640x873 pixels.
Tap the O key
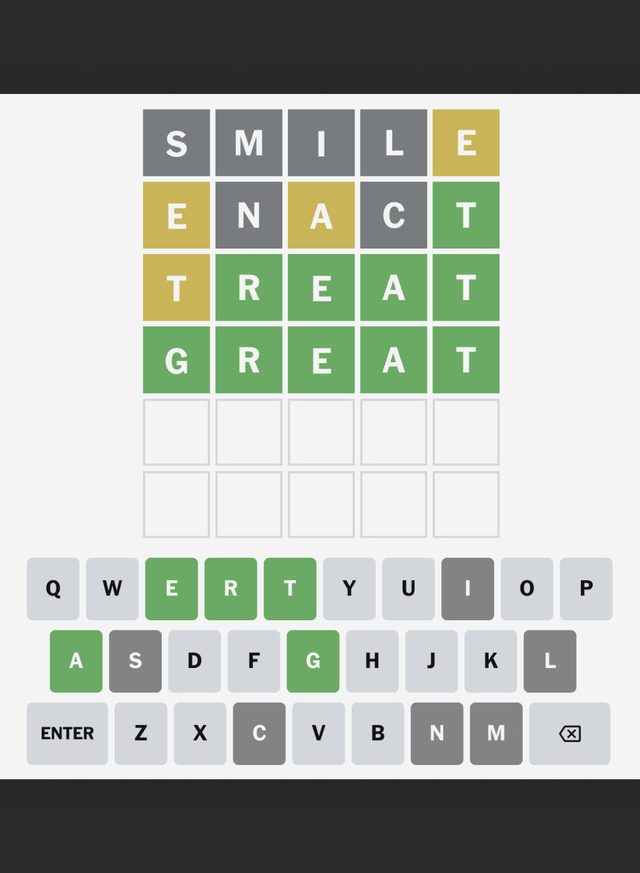coord(527,588)
